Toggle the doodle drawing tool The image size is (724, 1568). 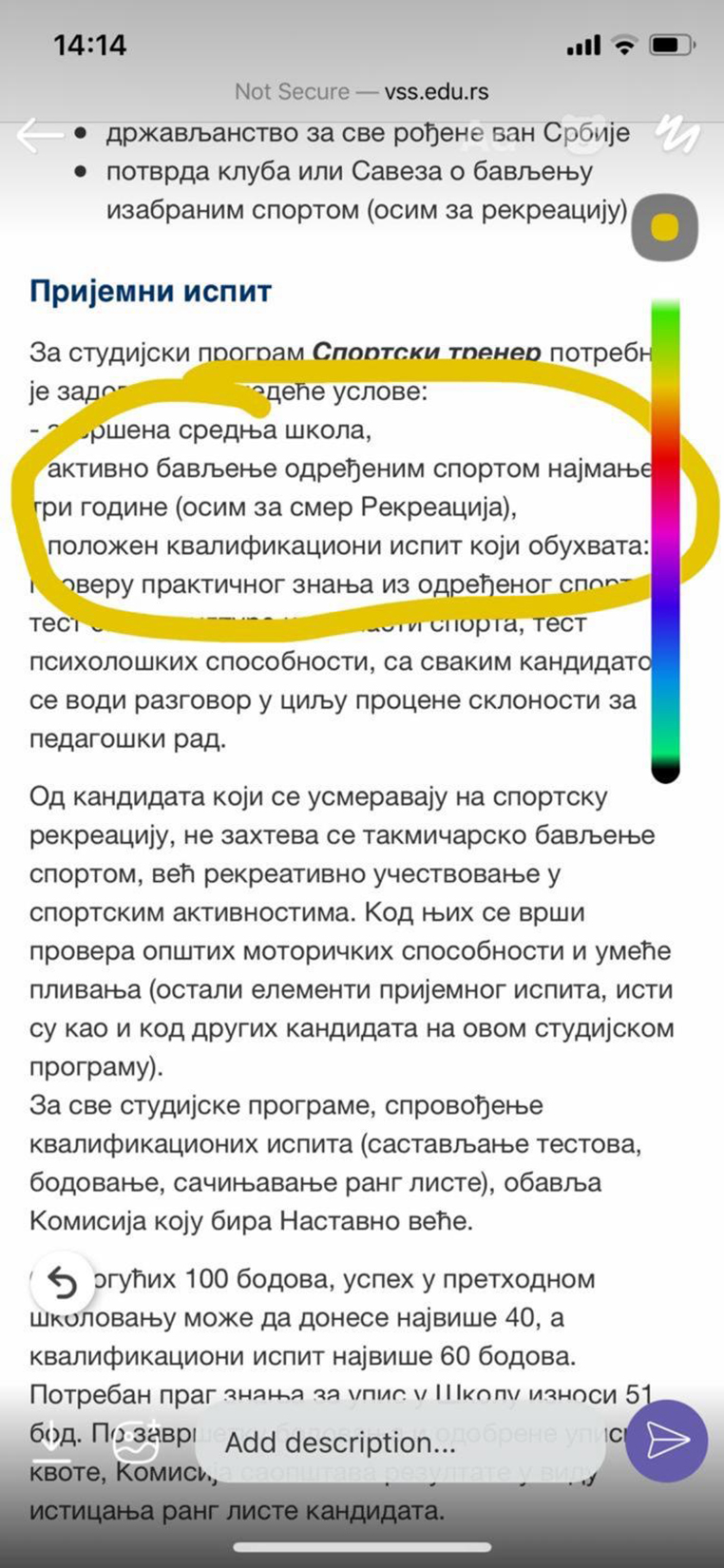click(678, 135)
